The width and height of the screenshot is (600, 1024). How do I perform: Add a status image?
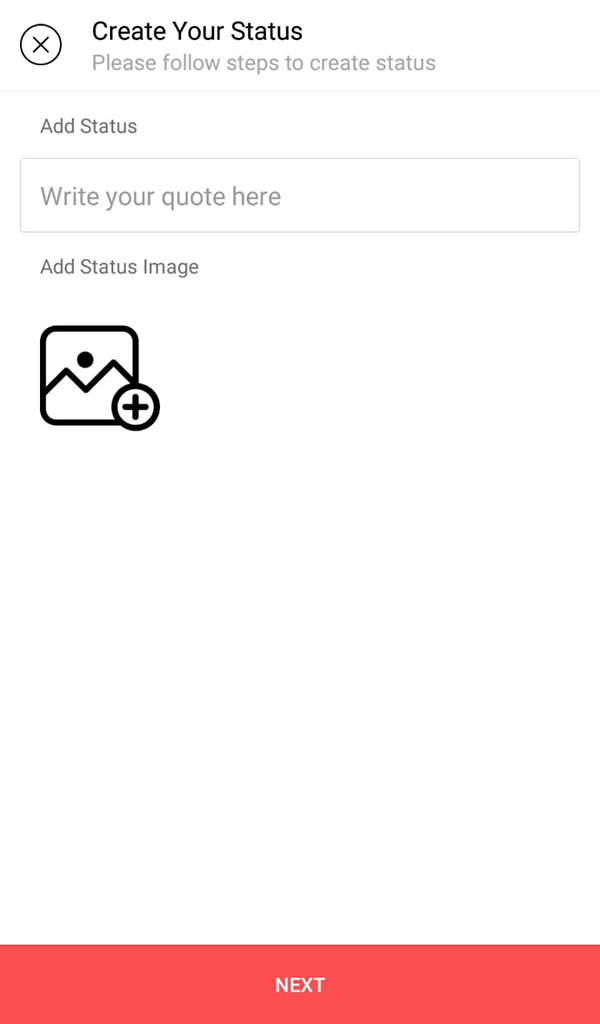coord(99,378)
